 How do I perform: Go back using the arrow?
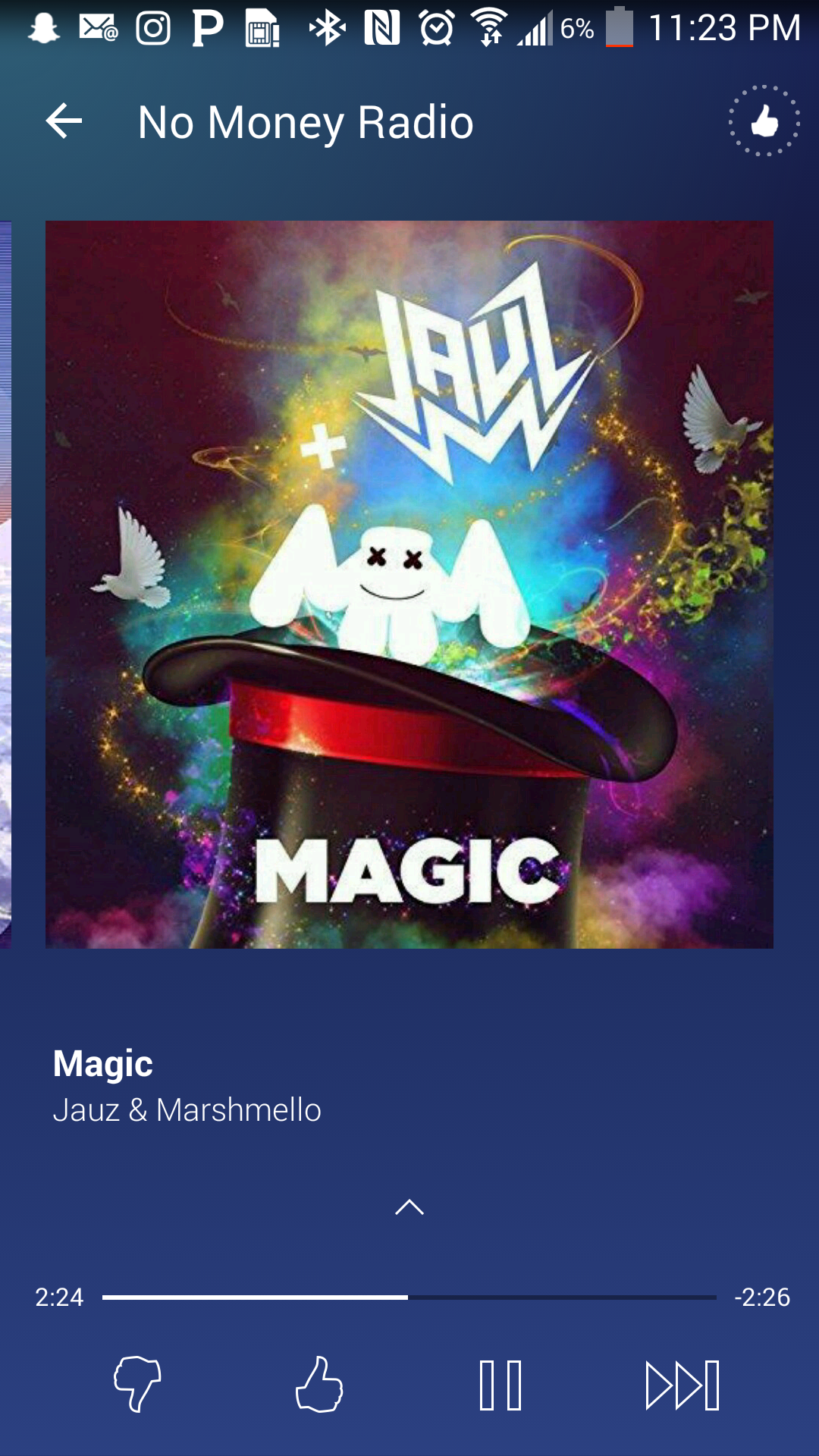coord(64,121)
